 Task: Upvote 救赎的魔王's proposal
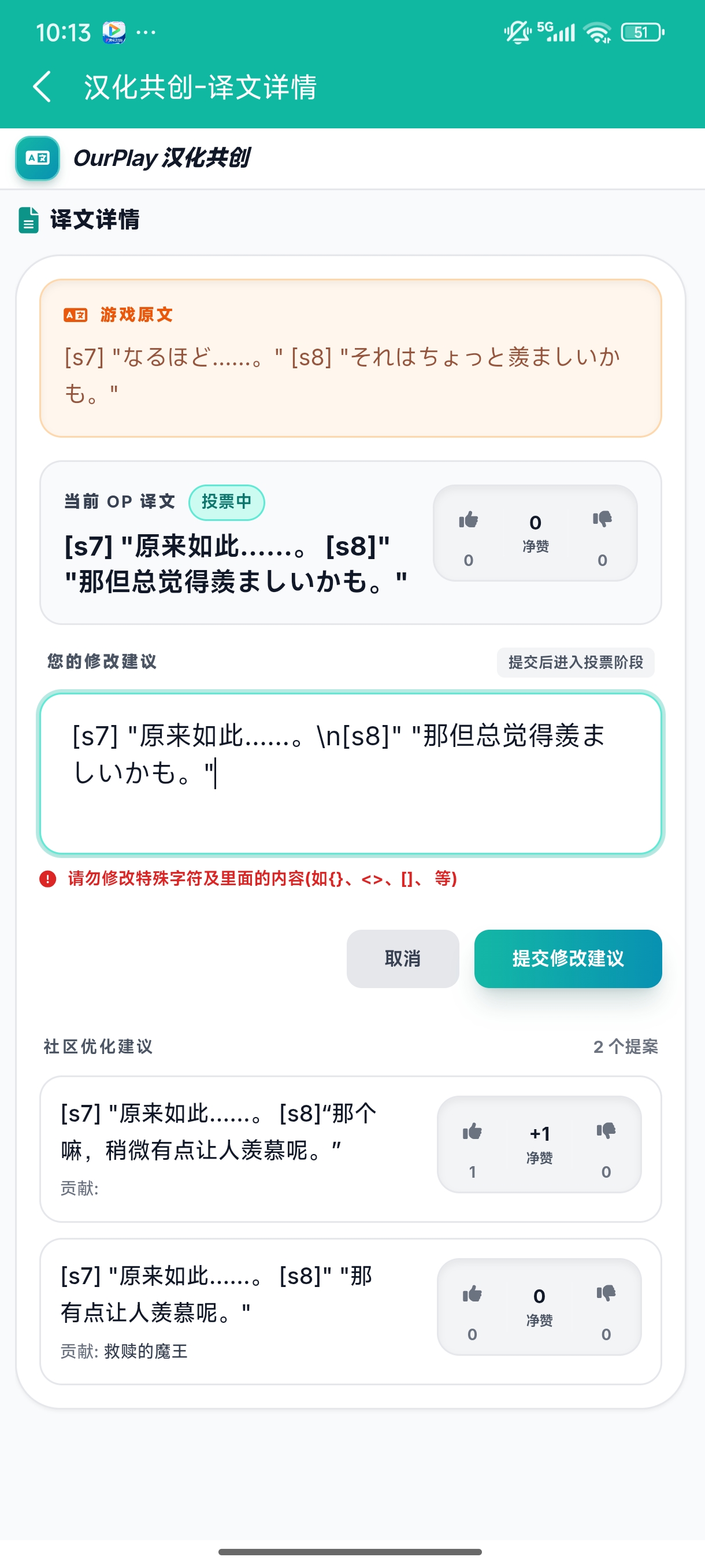472,1295
